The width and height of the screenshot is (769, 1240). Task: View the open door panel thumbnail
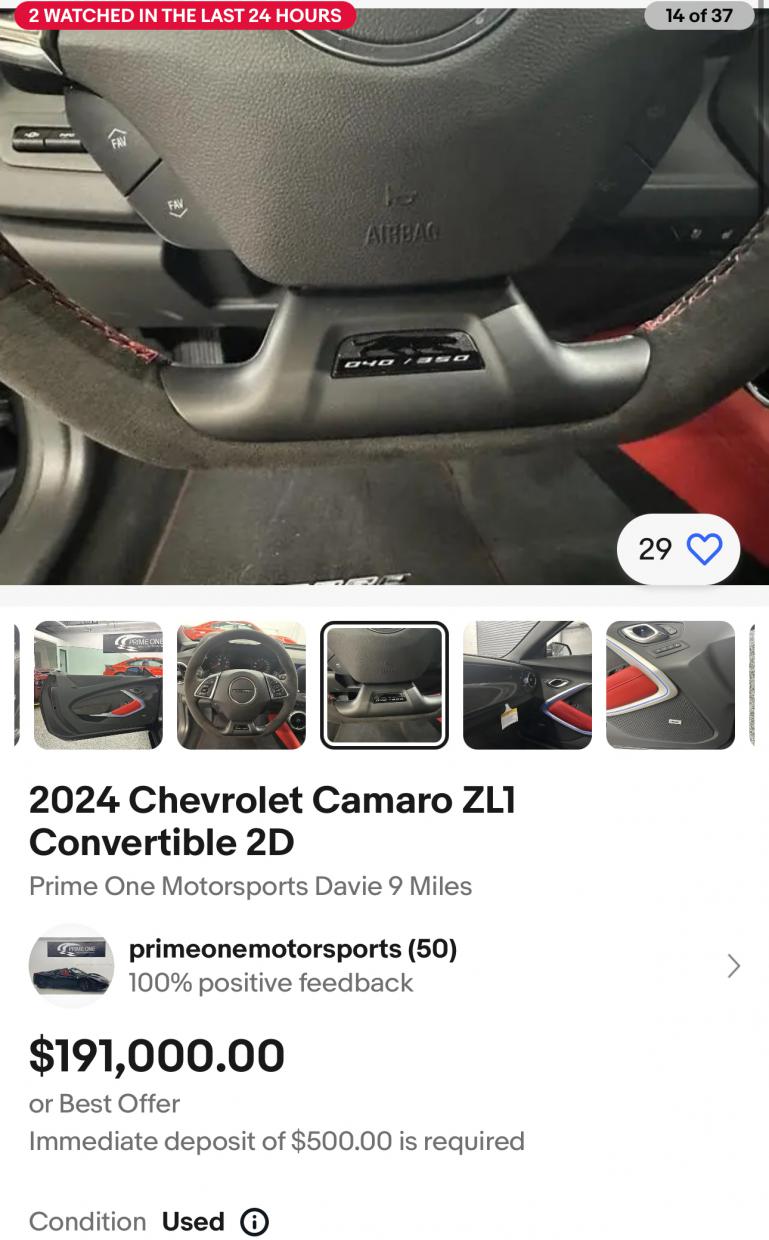[98, 685]
